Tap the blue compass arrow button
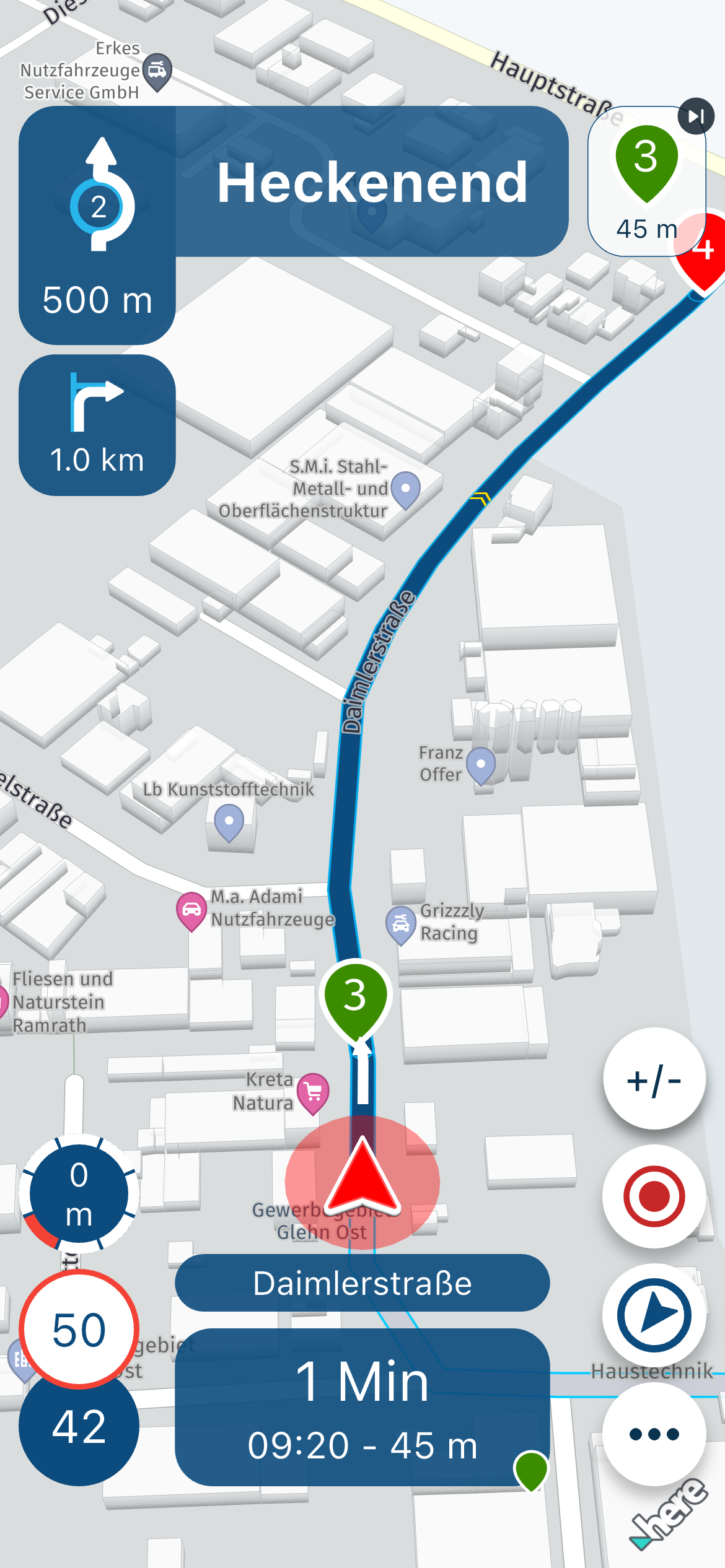The width and height of the screenshot is (725, 1568). click(654, 1314)
